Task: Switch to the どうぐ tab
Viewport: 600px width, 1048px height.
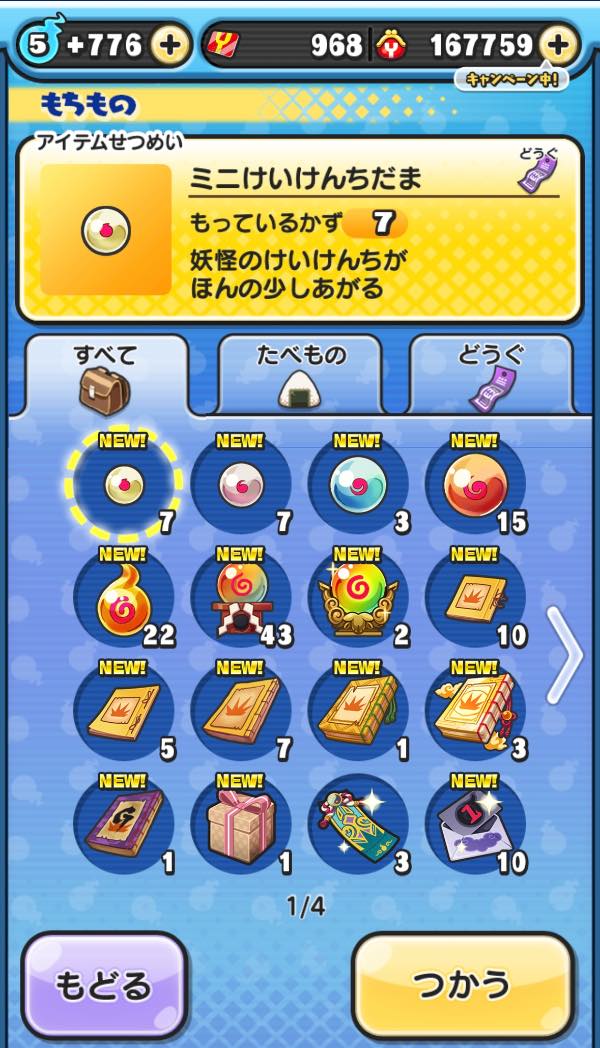Action: (x=491, y=375)
